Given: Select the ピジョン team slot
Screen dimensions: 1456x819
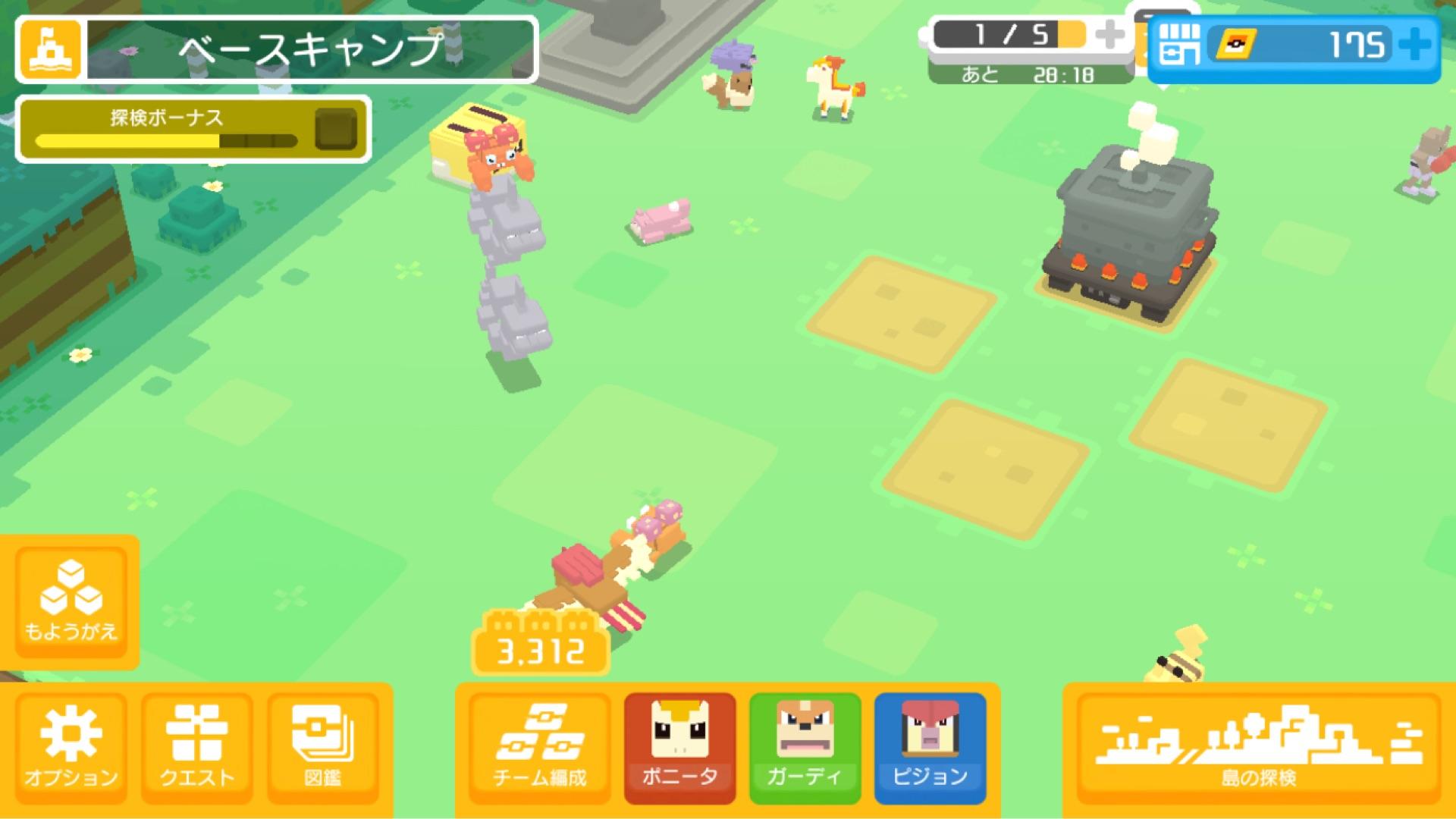Looking at the screenshot, I should 930,747.
